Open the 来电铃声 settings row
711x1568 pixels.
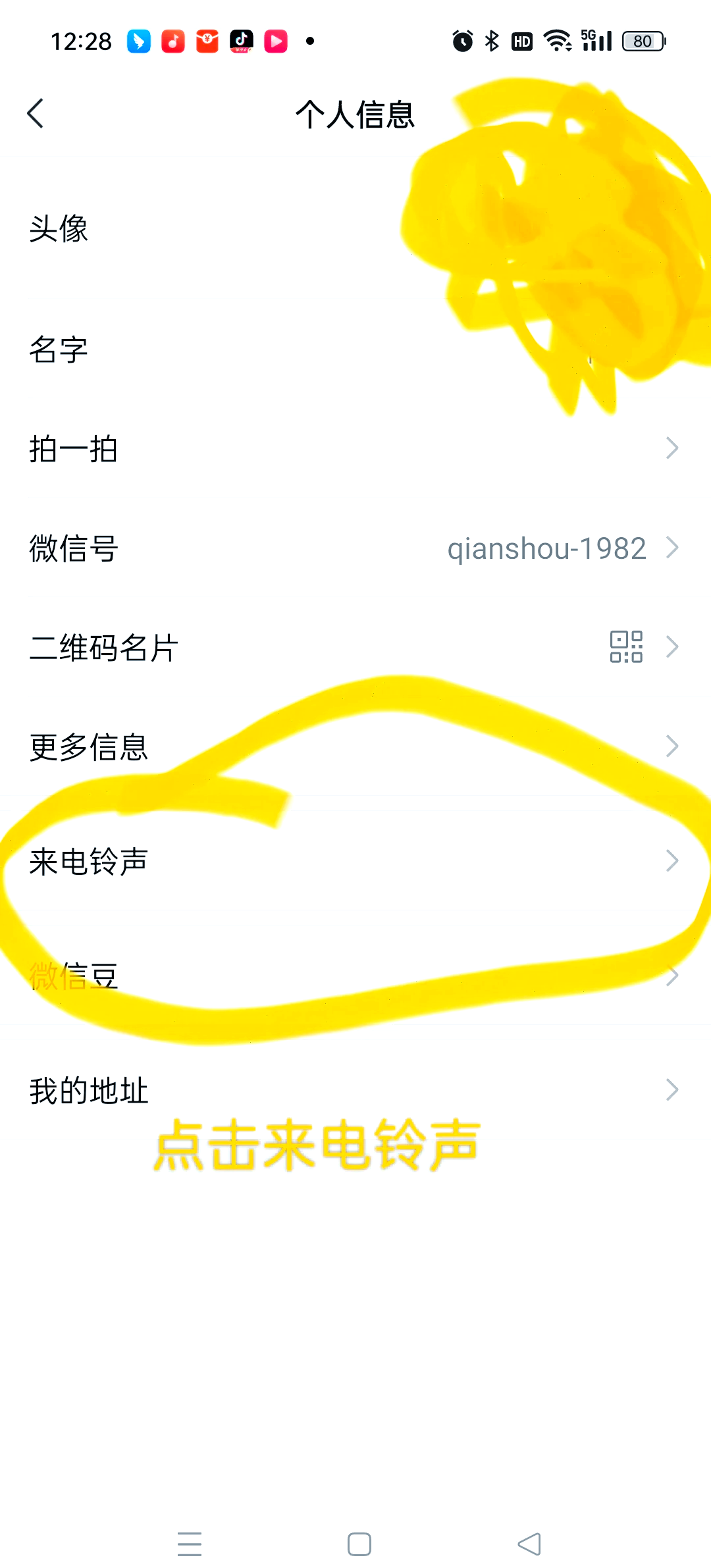tap(355, 860)
